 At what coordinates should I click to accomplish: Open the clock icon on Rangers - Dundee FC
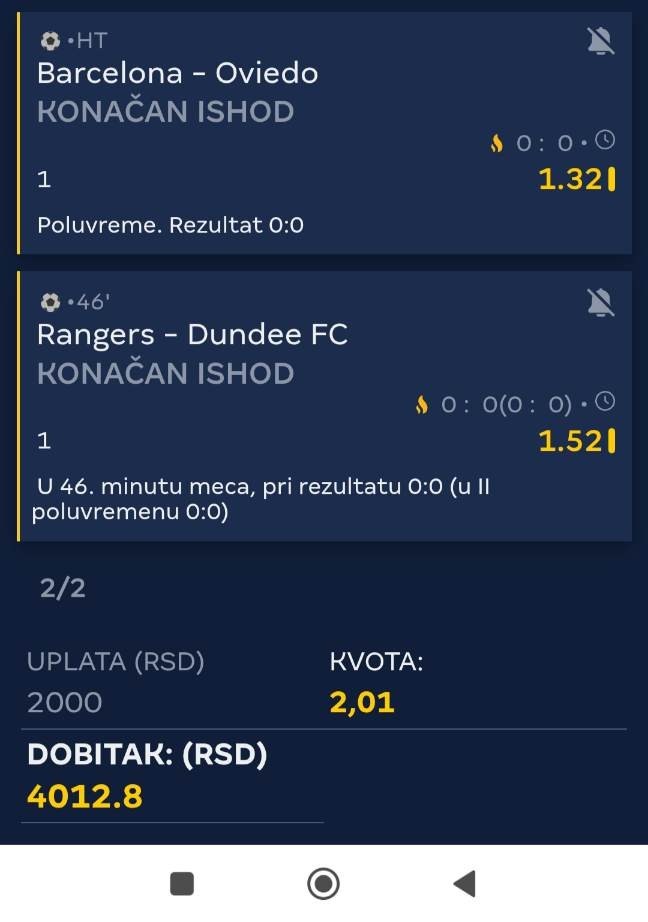click(604, 402)
